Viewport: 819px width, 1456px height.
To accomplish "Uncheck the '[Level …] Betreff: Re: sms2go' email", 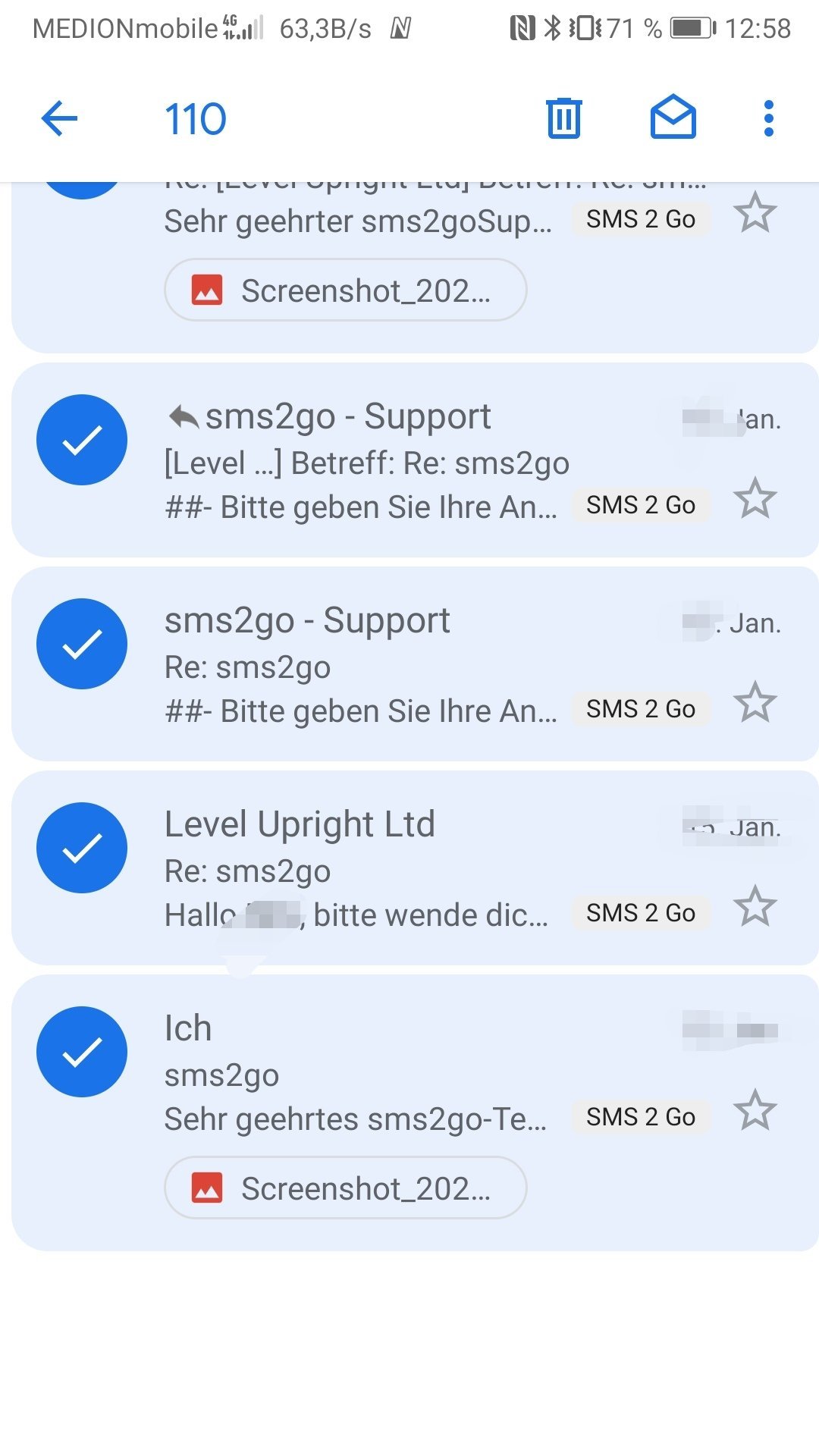I will point(82,440).
